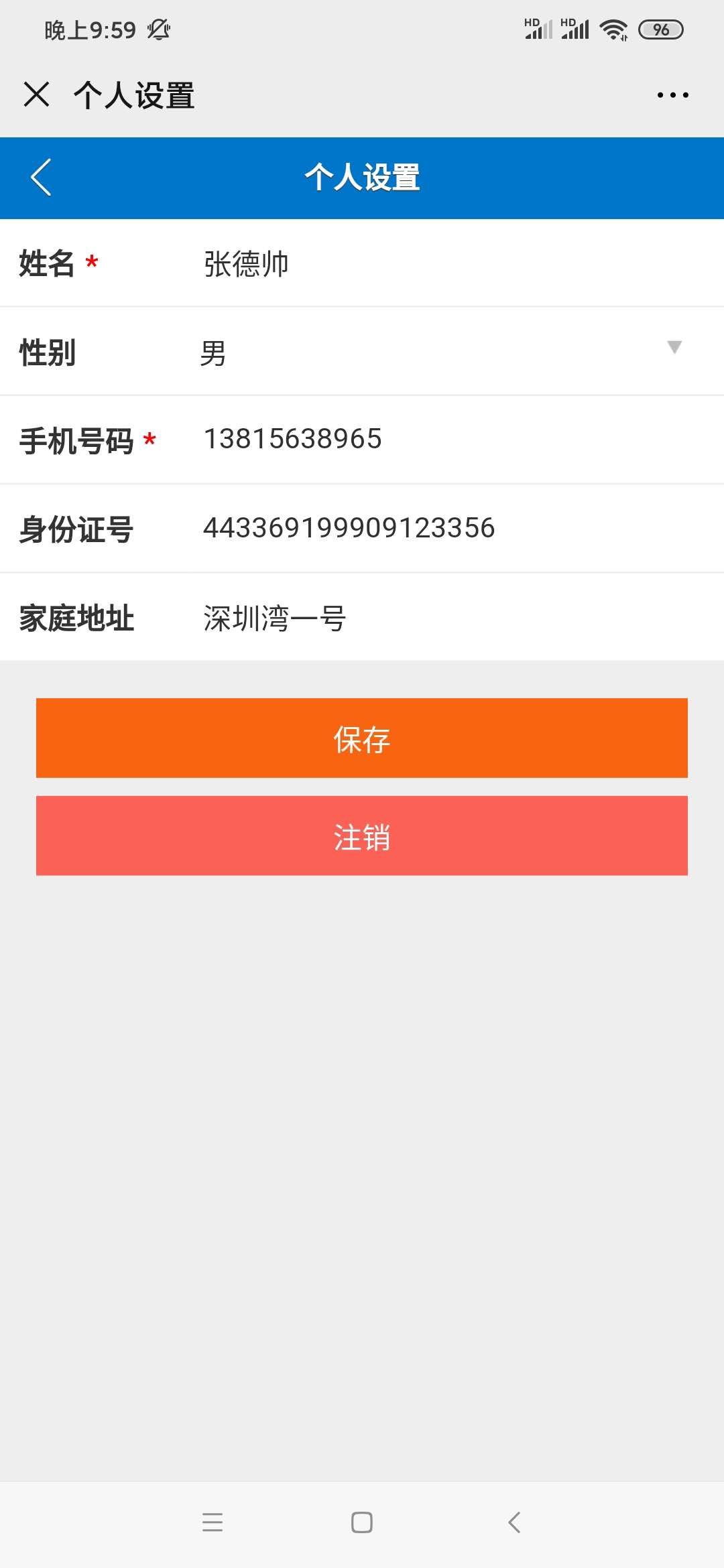The image size is (724, 1568).
Task: Edit the 姓名 name field
Action: coord(456,263)
